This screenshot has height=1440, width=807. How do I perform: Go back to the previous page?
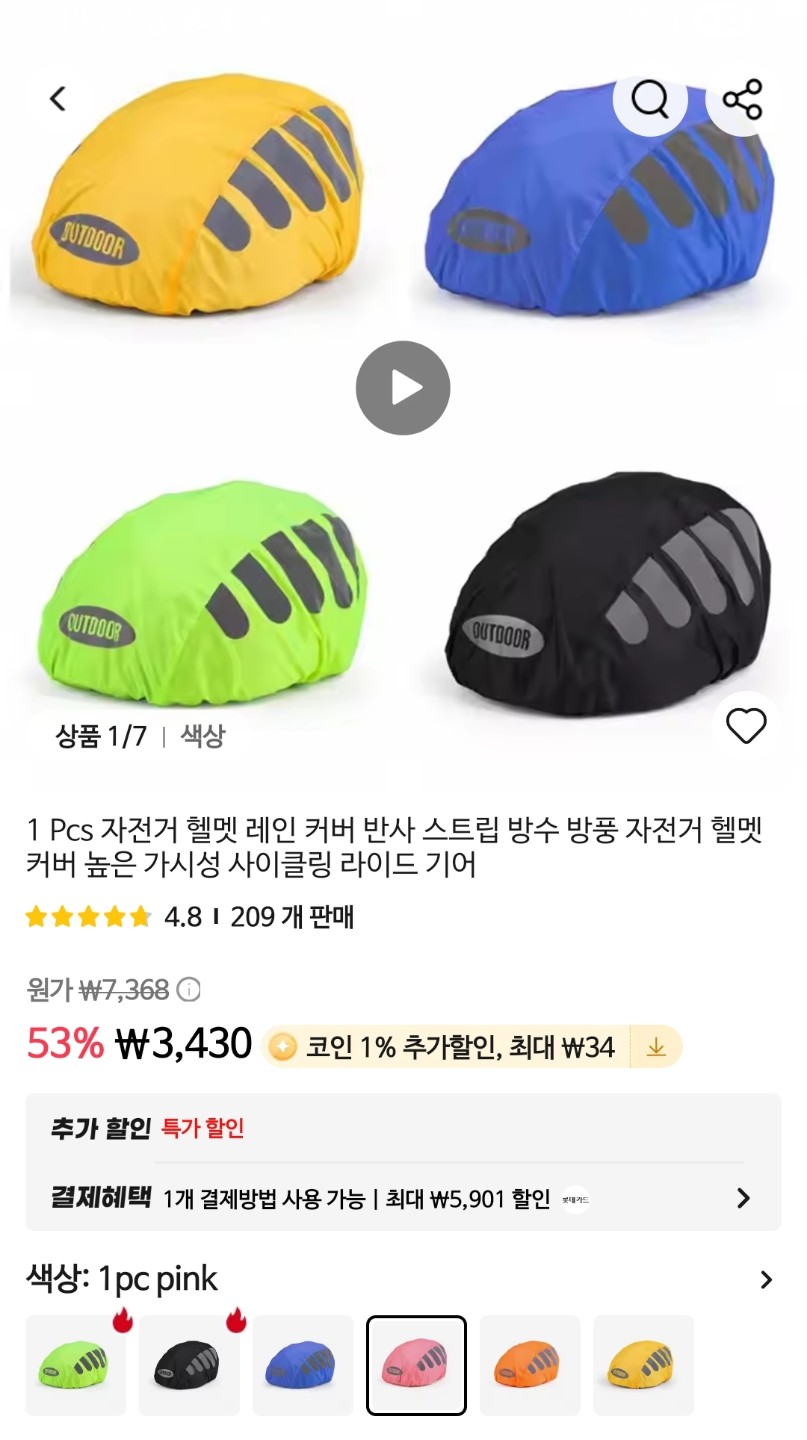(x=58, y=98)
